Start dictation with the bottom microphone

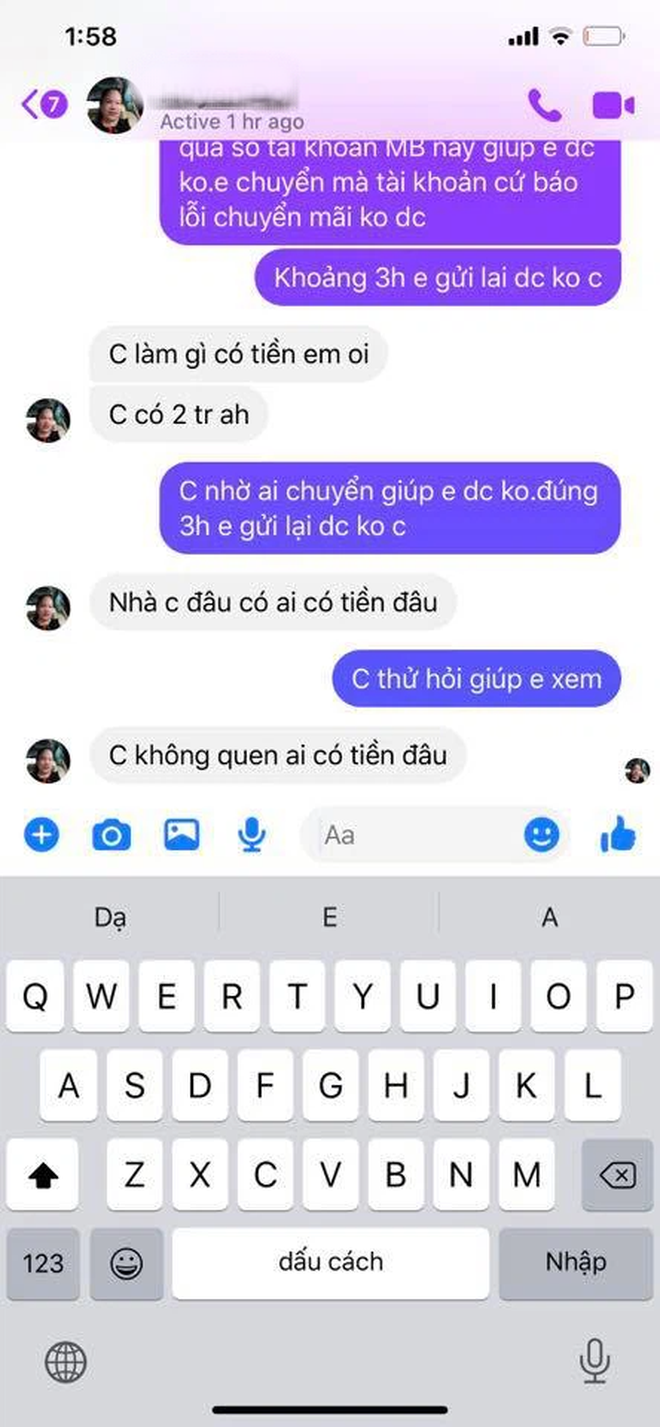click(595, 1361)
